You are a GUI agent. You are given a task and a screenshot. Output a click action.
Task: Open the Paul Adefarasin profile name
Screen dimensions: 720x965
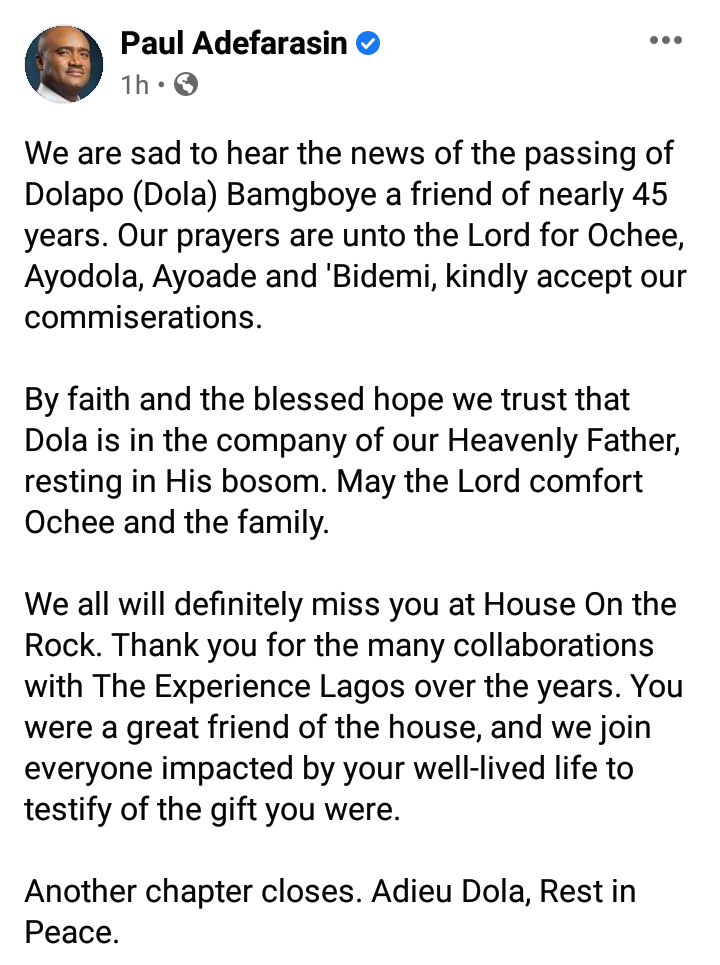(234, 43)
